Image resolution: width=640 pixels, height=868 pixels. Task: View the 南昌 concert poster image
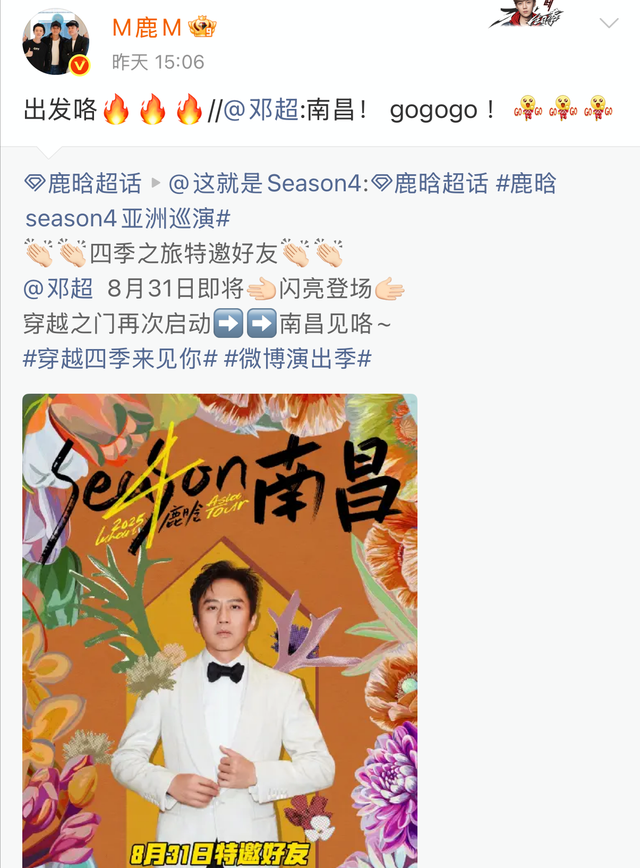pyautogui.click(x=220, y=630)
